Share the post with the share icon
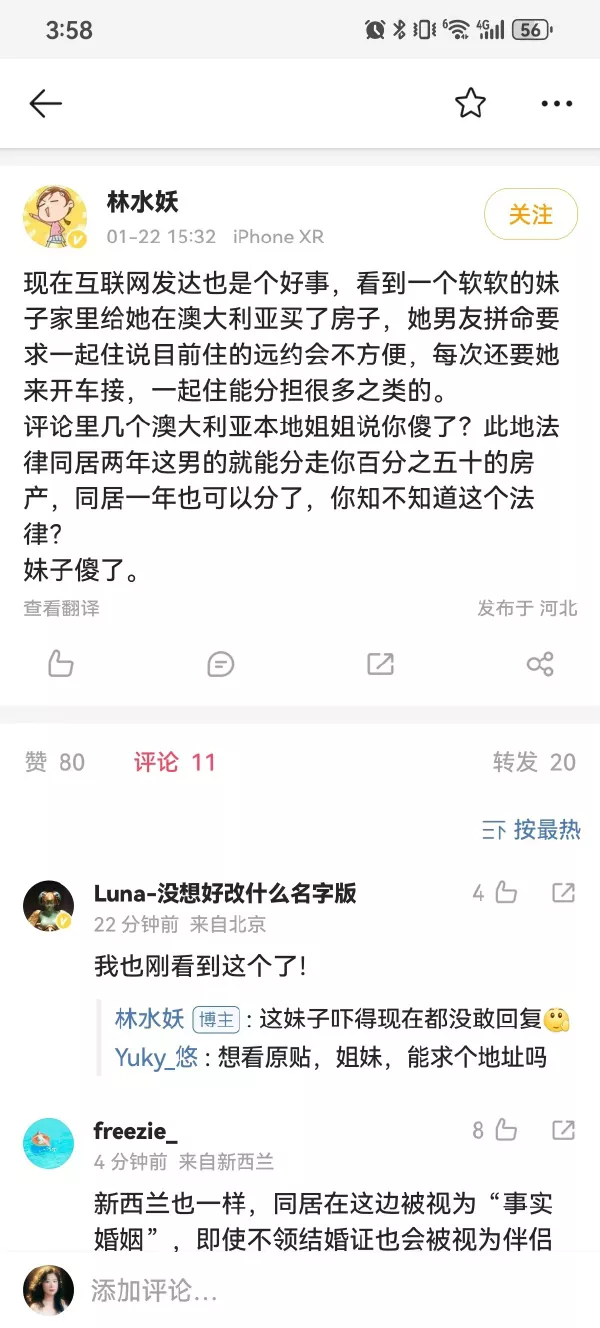600x1328 pixels. [540, 664]
